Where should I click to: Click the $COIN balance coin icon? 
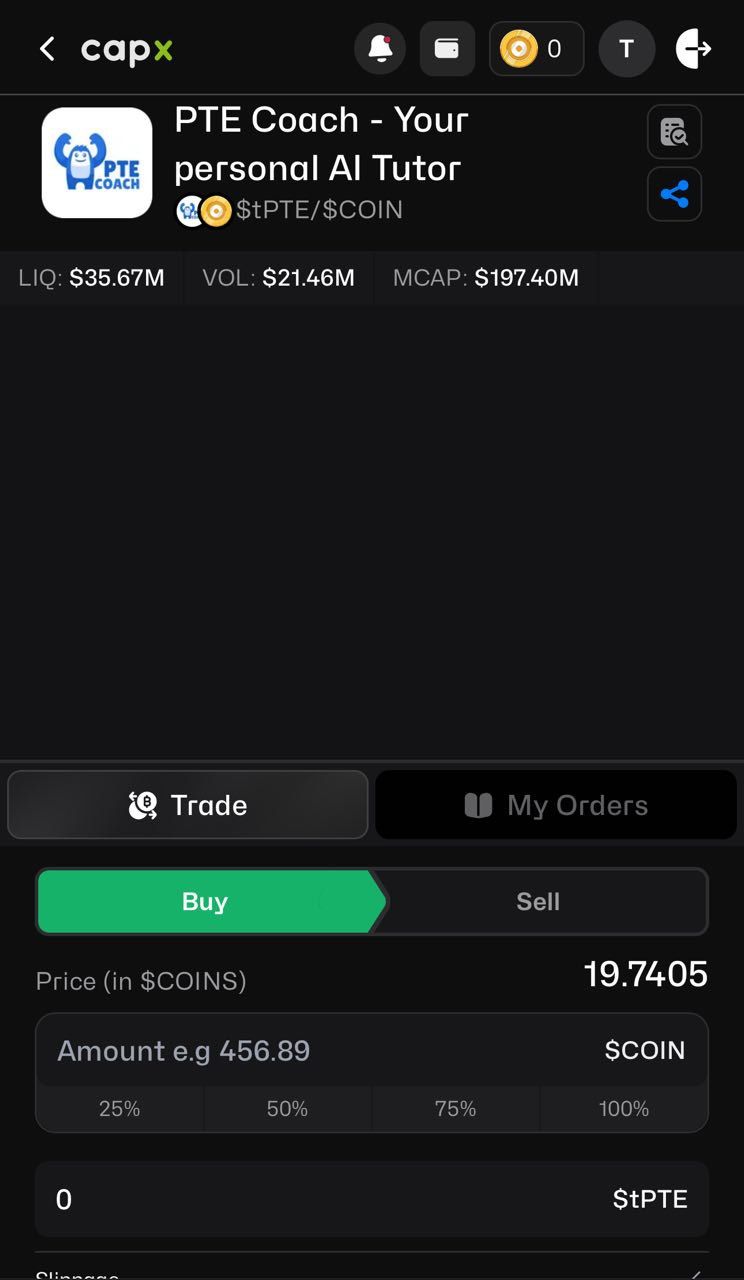point(518,48)
